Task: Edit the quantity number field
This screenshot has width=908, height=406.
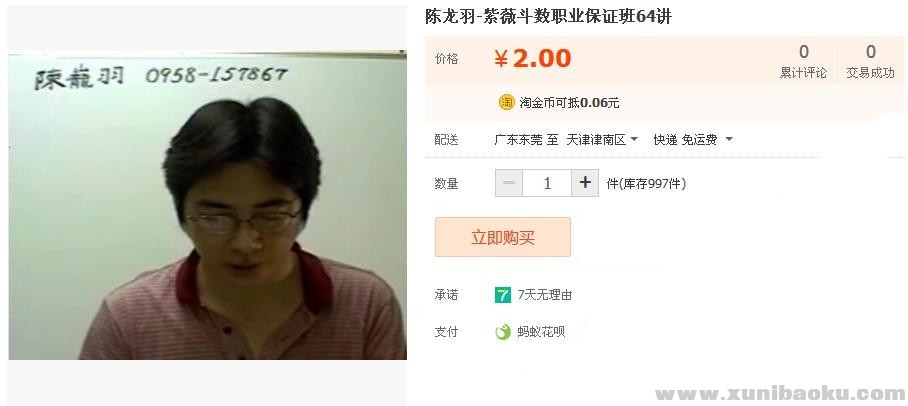Action: (x=547, y=183)
